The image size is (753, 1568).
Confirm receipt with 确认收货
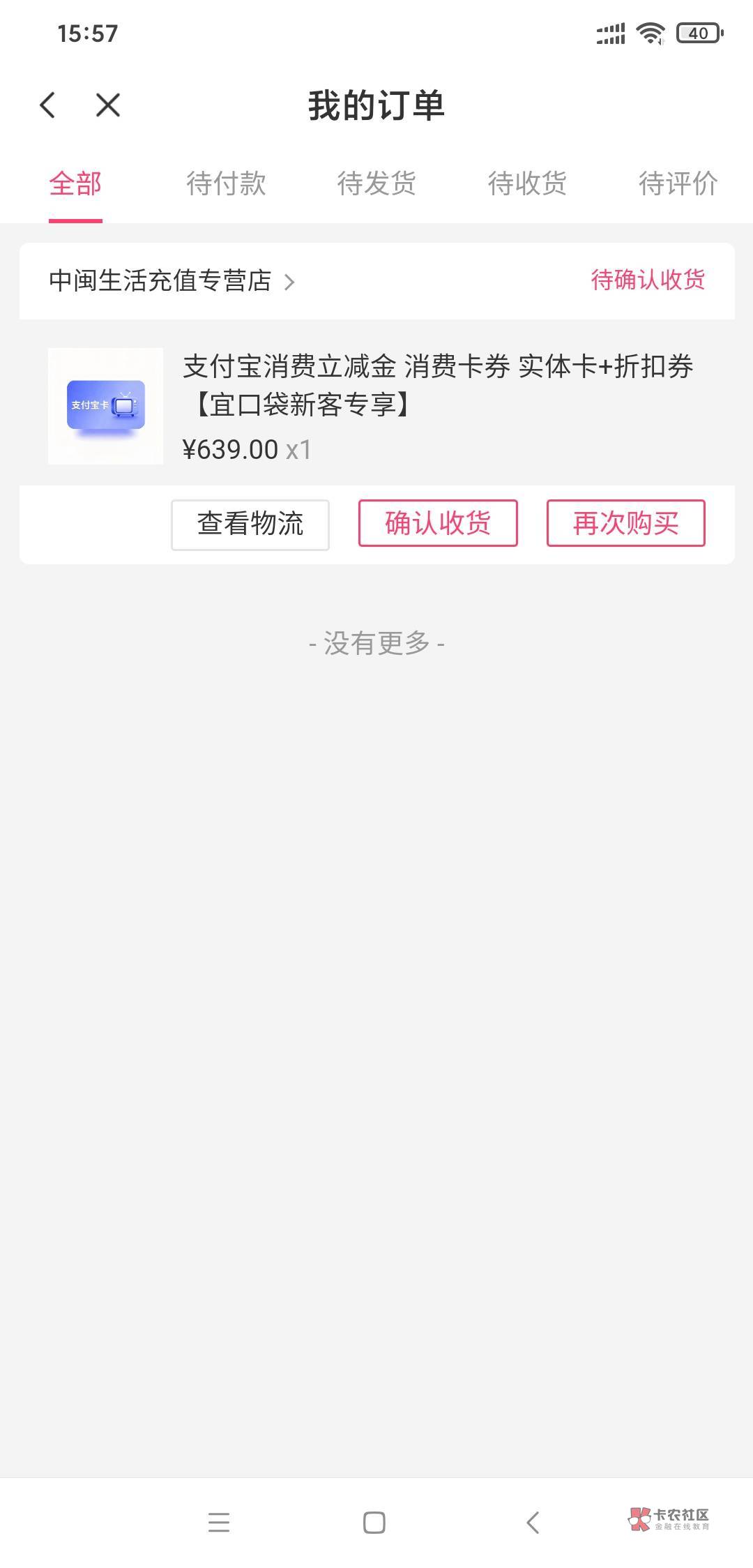coord(438,523)
